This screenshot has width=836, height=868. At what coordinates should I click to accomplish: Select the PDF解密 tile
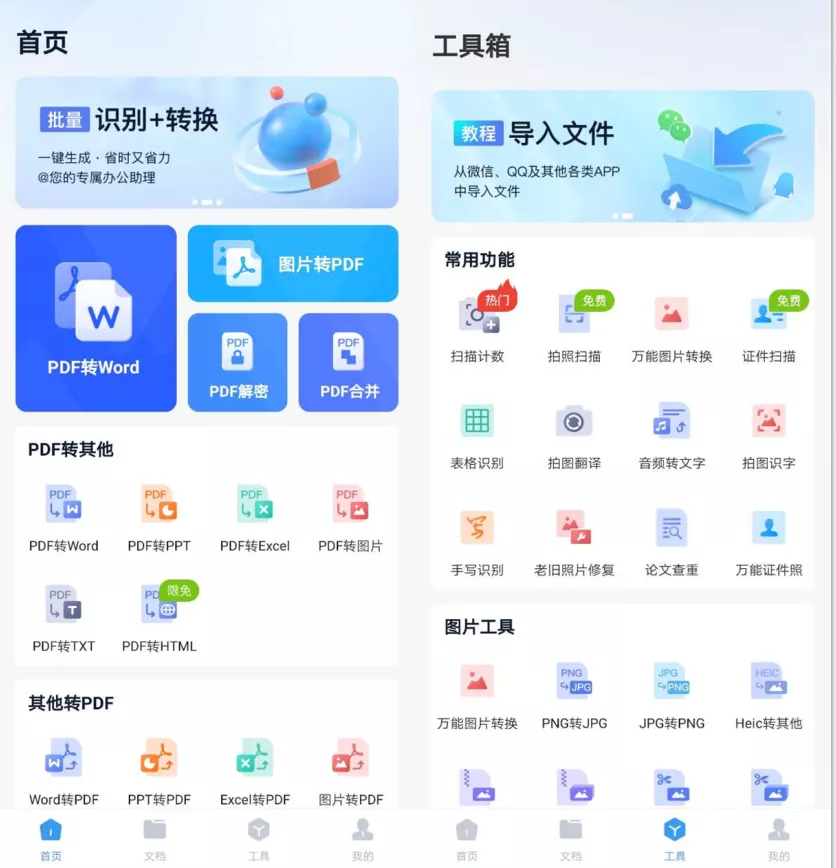point(238,363)
